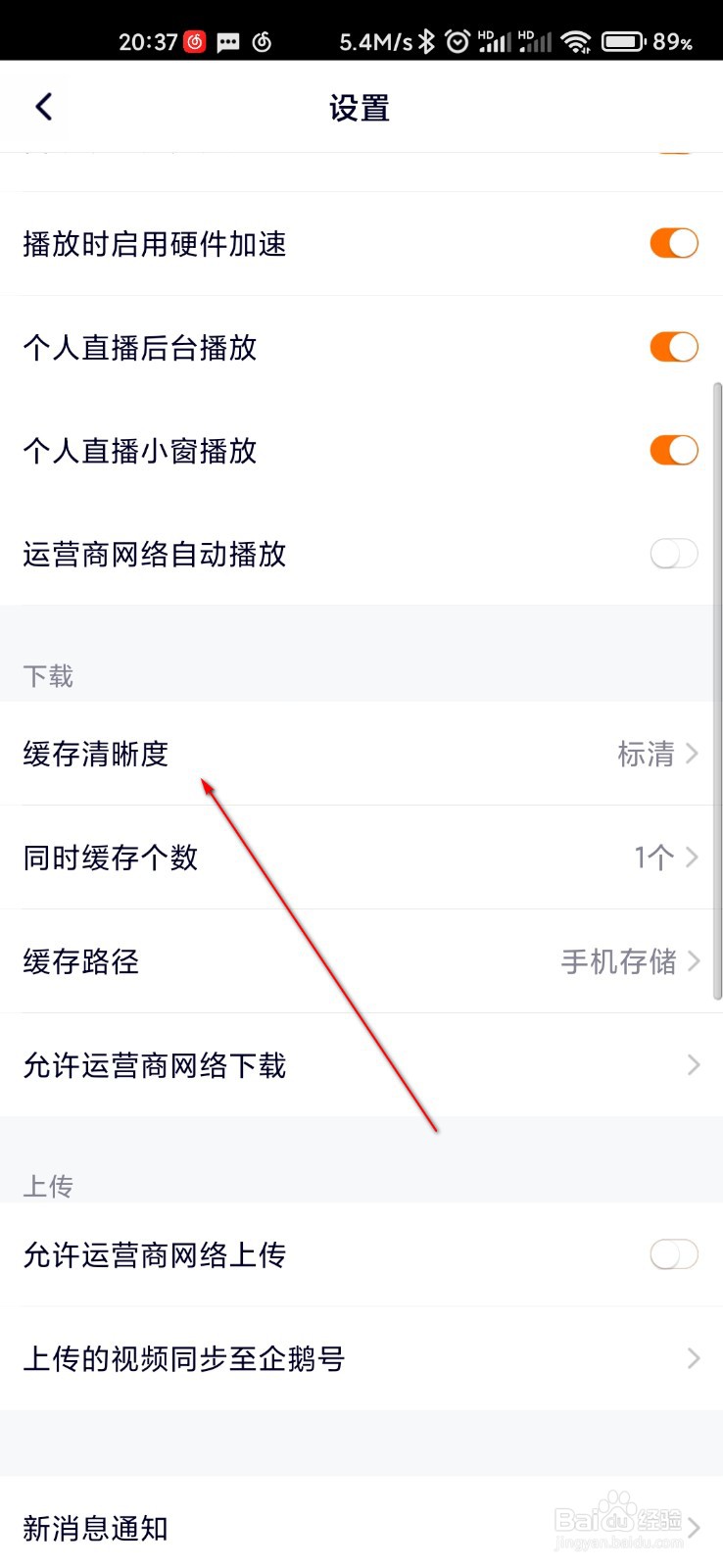Turn off 个人直播后台播放
Viewport: 723px width, 1568px height.
[x=673, y=347]
